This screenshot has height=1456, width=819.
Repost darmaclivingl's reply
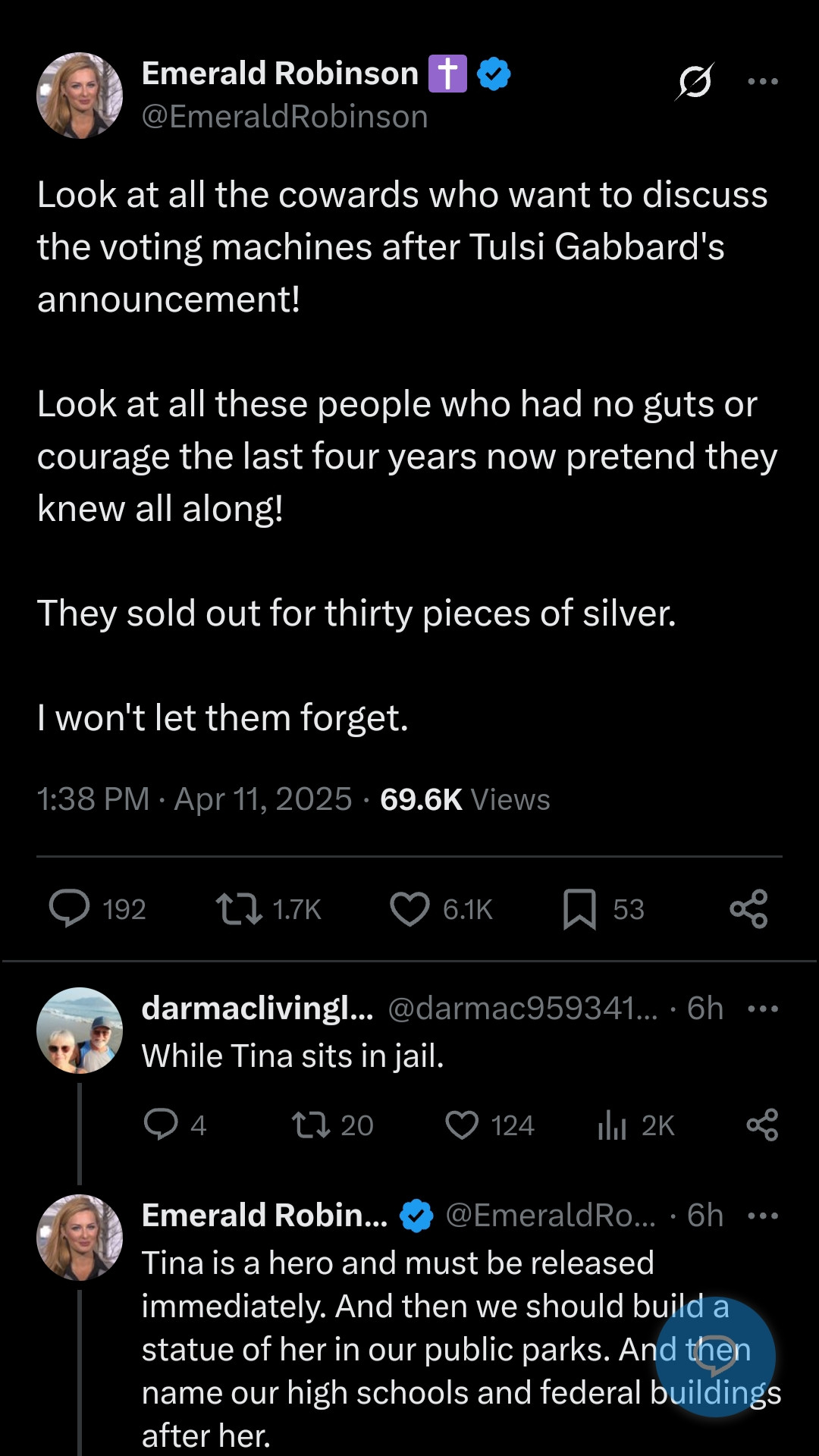click(311, 1125)
